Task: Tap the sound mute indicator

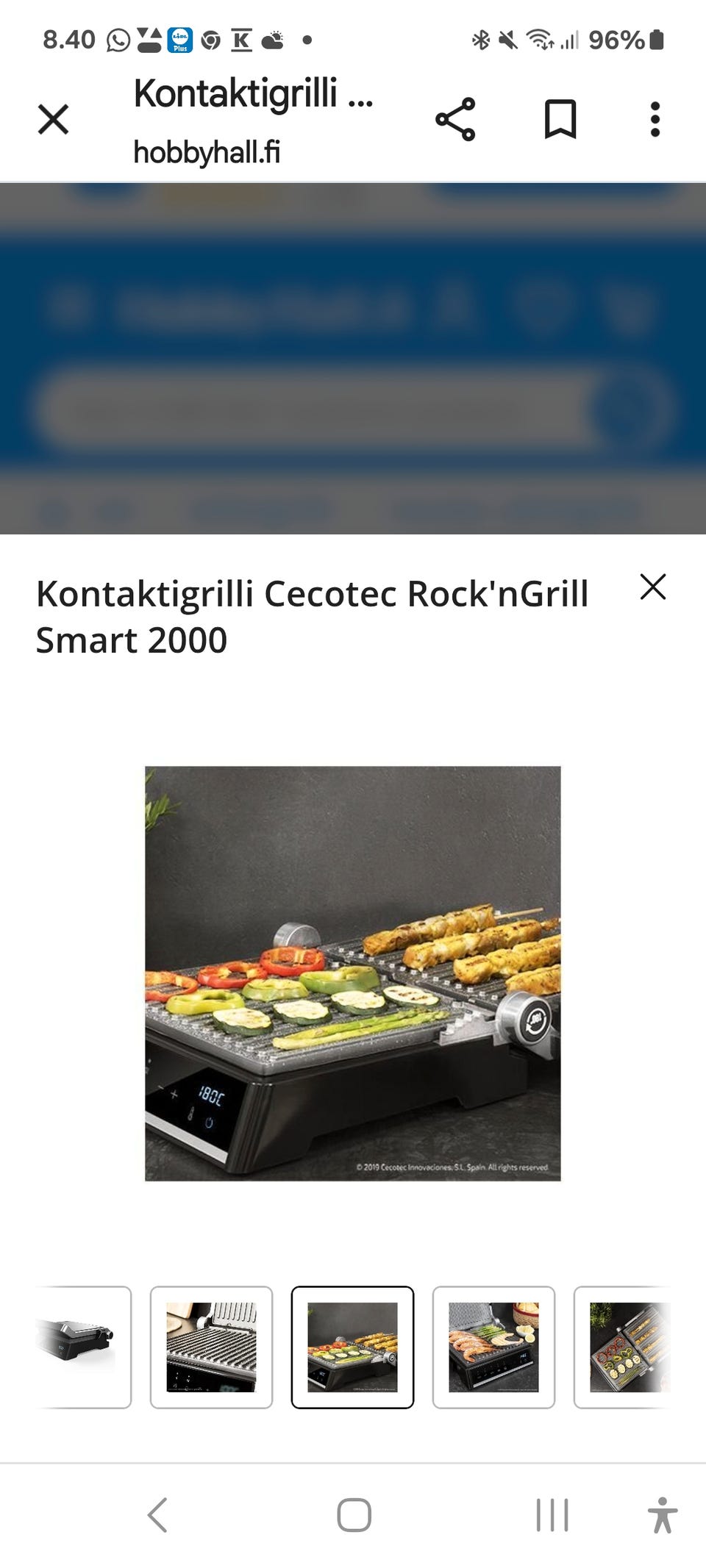Action: [x=510, y=42]
